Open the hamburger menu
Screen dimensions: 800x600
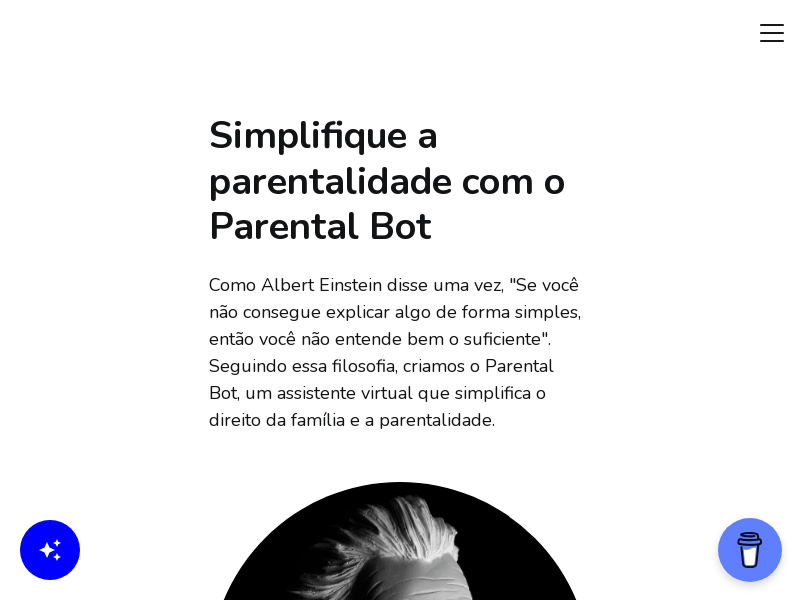click(x=771, y=33)
